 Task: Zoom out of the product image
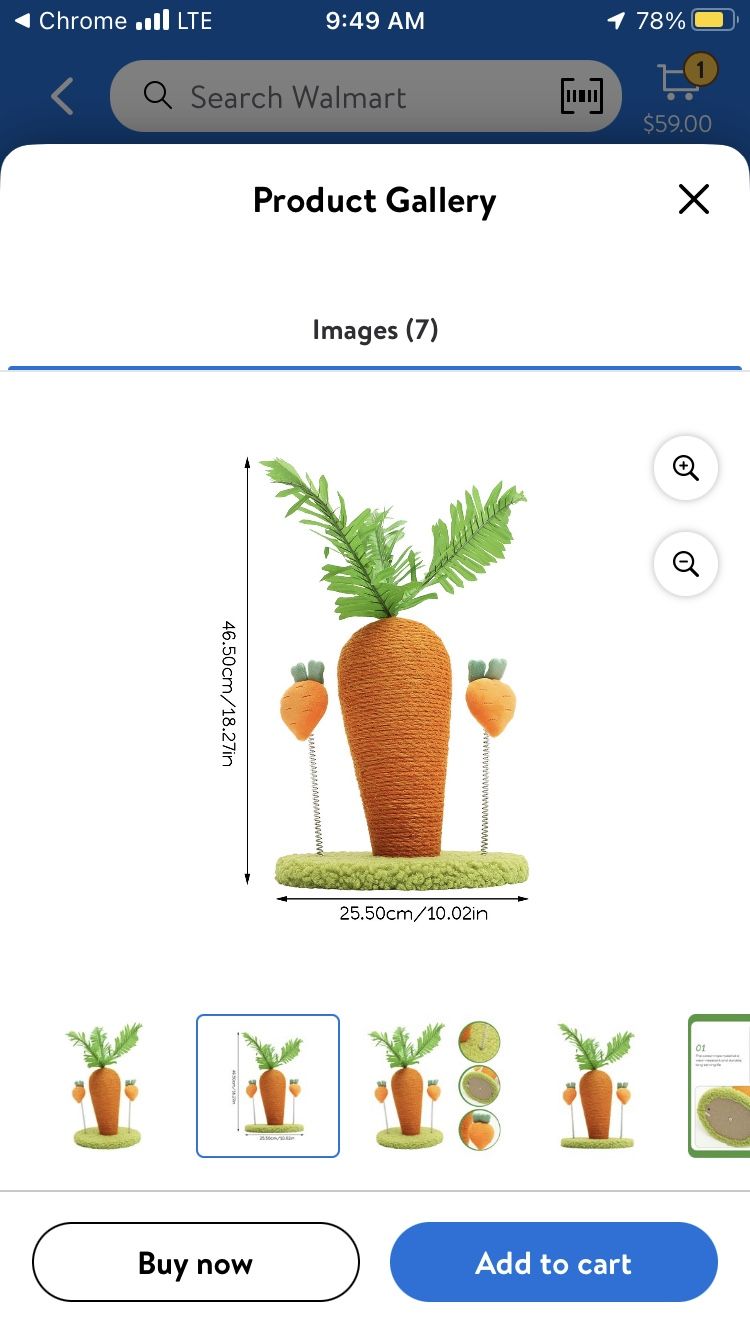click(685, 564)
